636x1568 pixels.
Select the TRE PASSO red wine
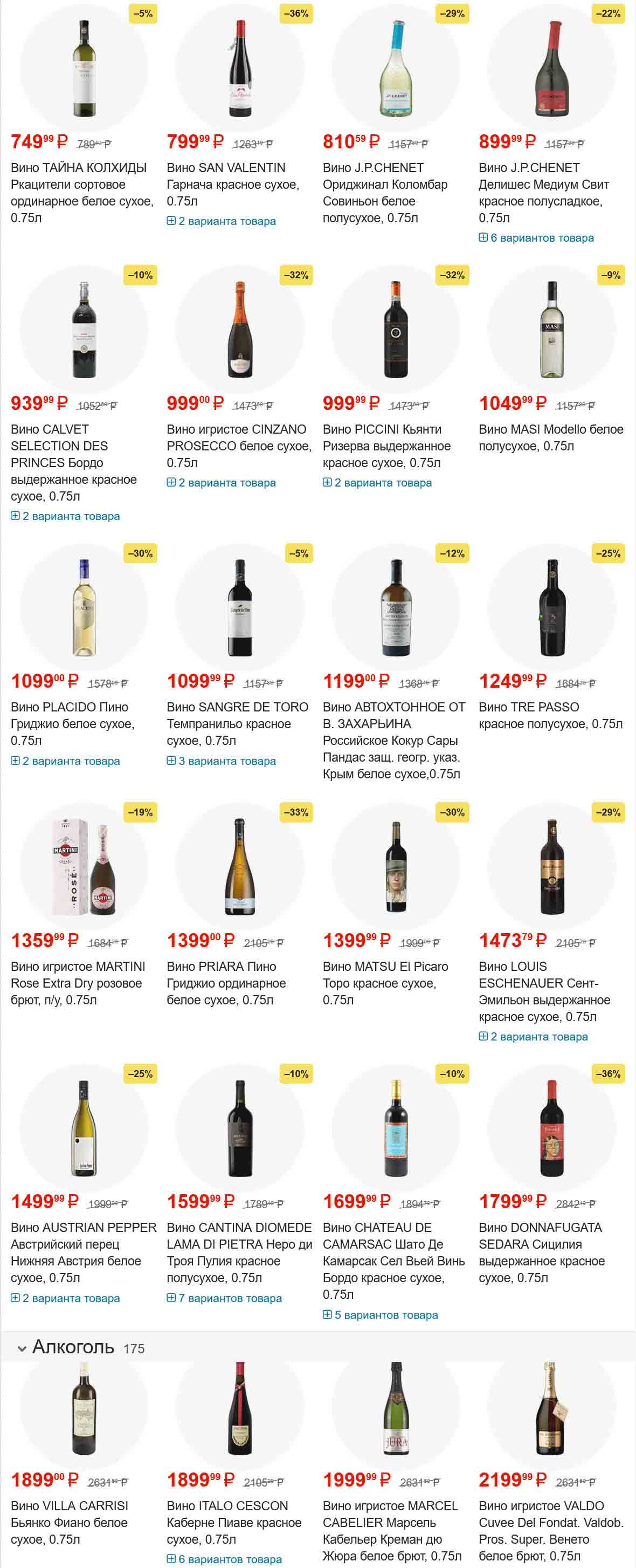(x=550, y=715)
